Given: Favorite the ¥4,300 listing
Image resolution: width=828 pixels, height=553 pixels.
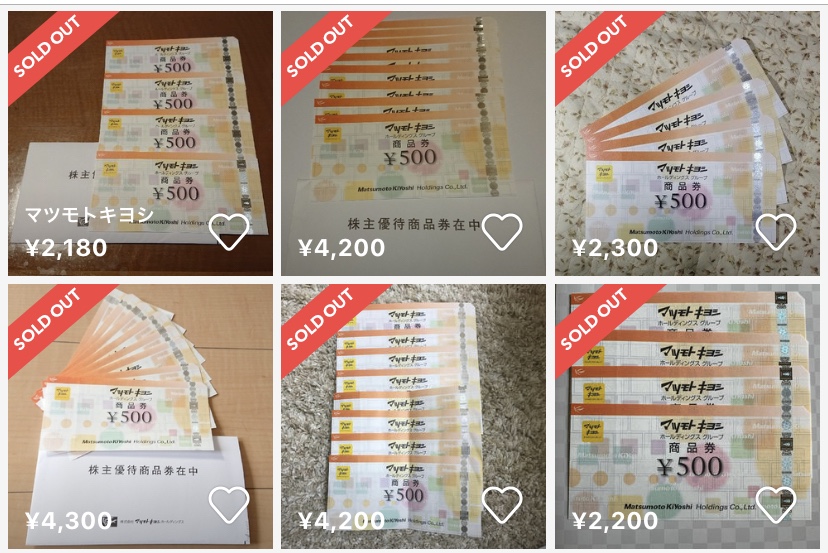Looking at the screenshot, I should coord(229,505).
